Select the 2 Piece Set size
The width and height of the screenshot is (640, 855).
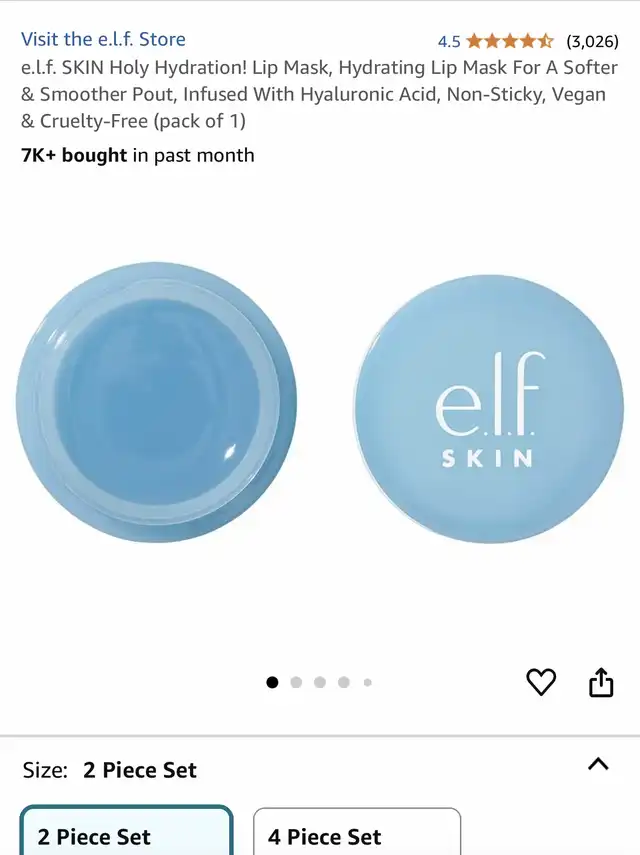tap(127, 830)
